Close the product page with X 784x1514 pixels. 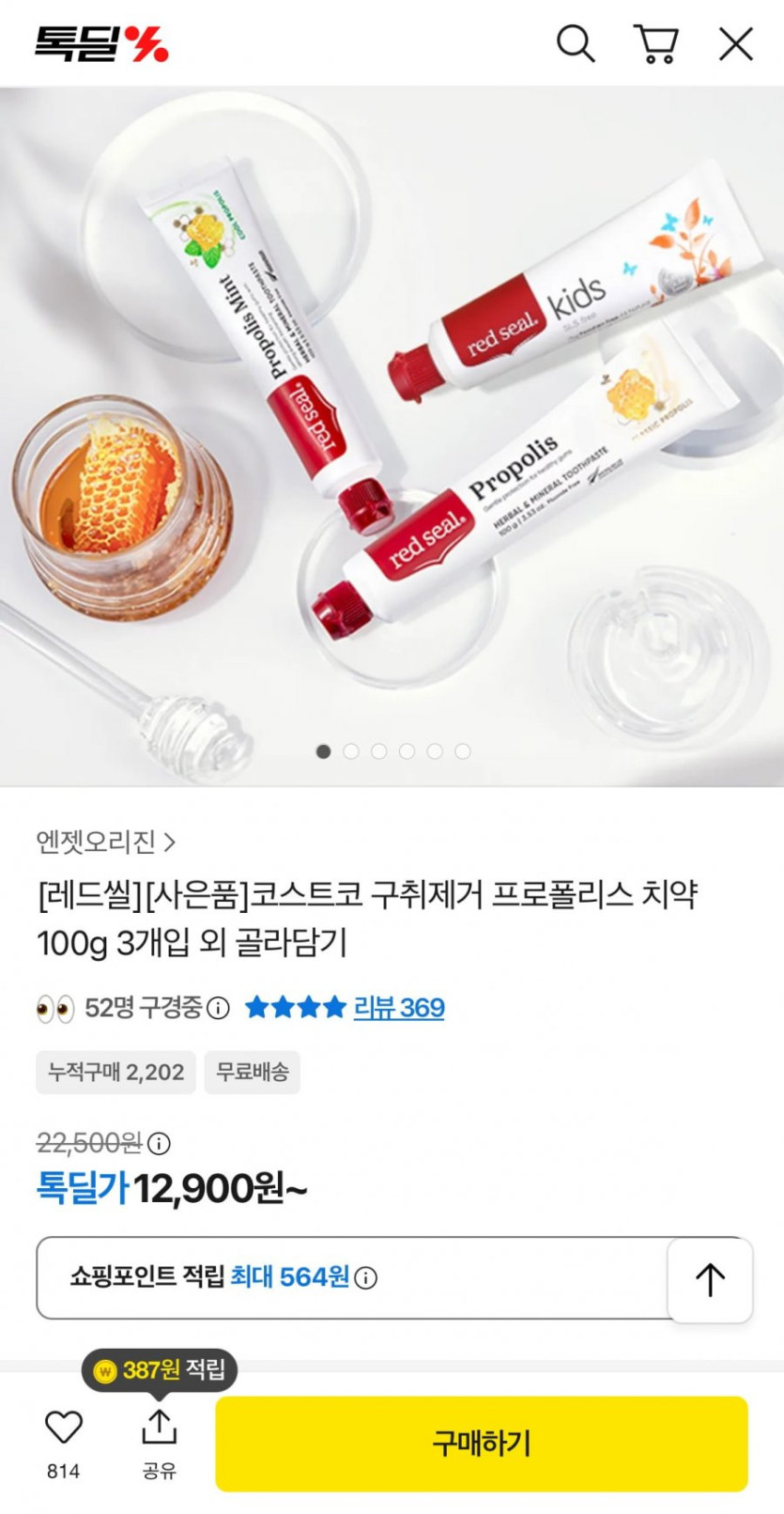click(735, 43)
